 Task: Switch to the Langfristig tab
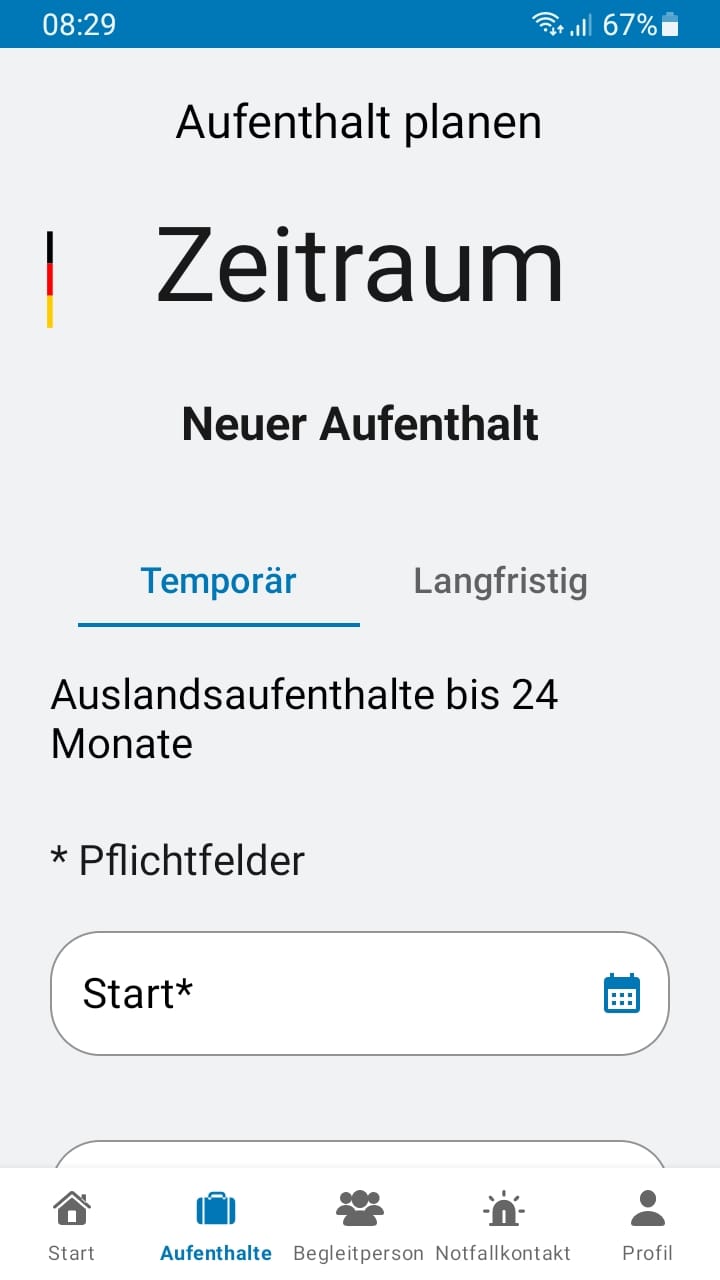tap(500, 581)
